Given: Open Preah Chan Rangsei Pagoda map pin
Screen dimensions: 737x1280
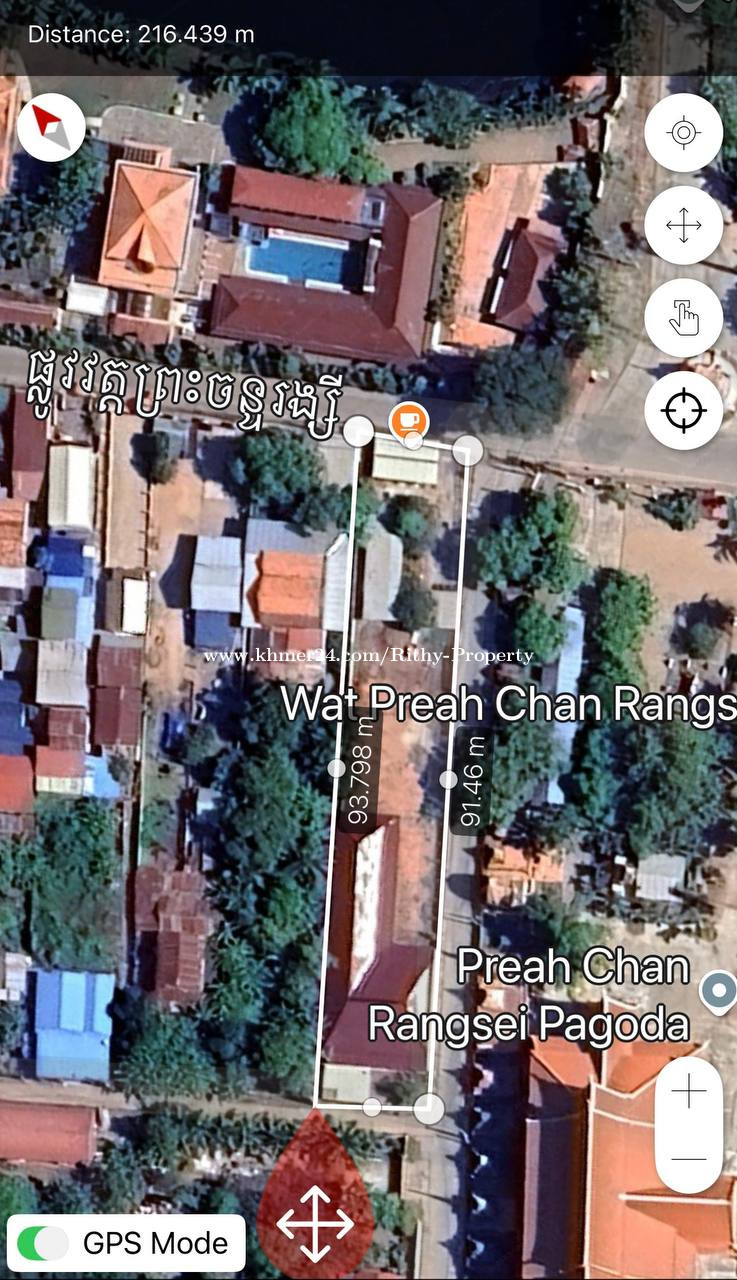Looking at the screenshot, I should [x=719, y=991].
